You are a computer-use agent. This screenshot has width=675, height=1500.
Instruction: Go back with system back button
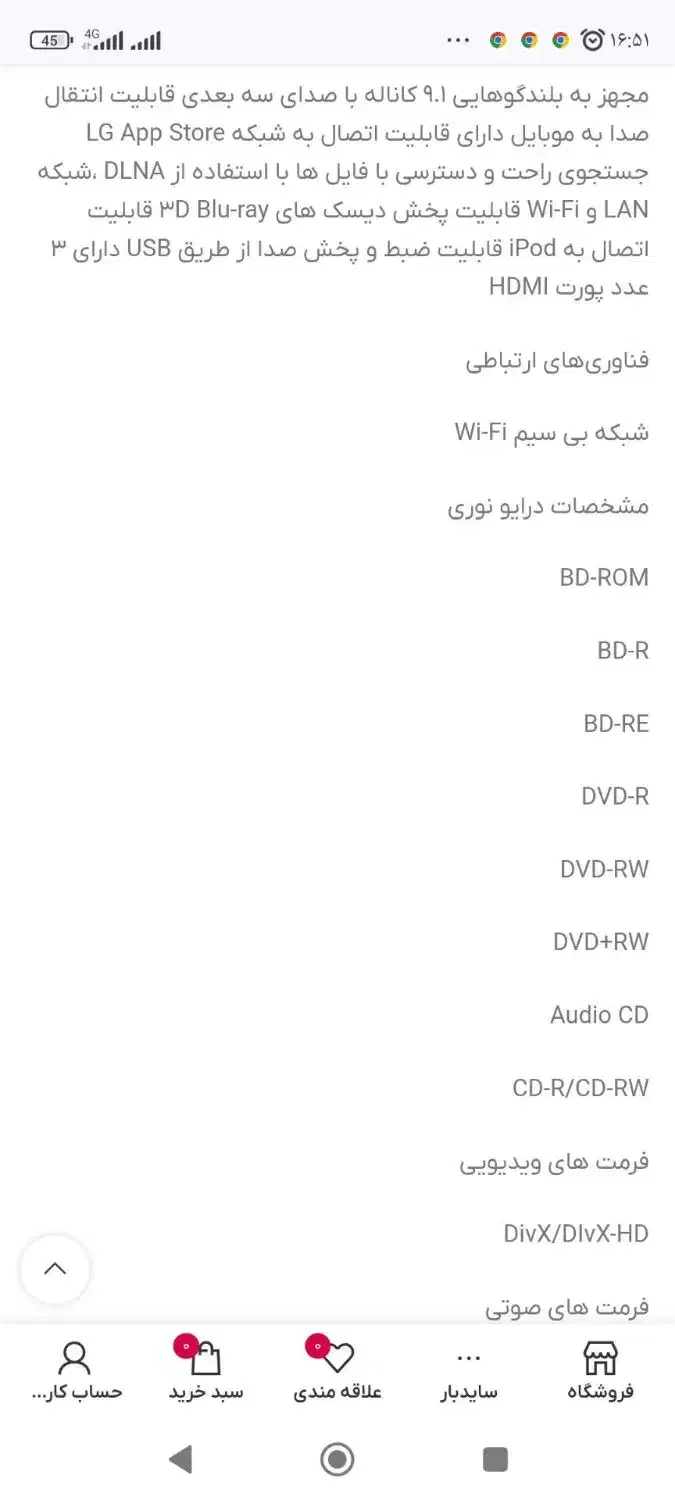(181, 1459)
